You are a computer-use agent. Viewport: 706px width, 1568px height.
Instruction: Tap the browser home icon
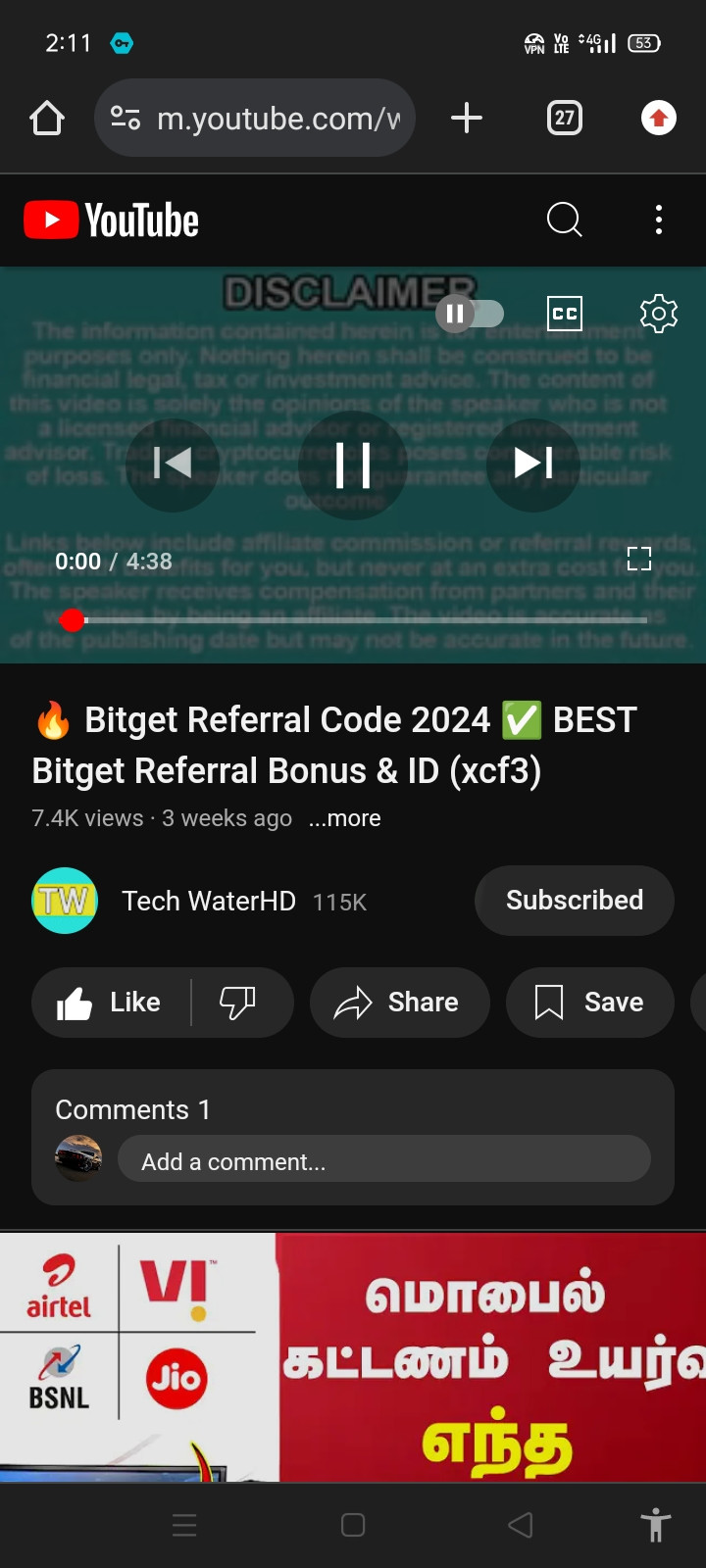(47, 119)
